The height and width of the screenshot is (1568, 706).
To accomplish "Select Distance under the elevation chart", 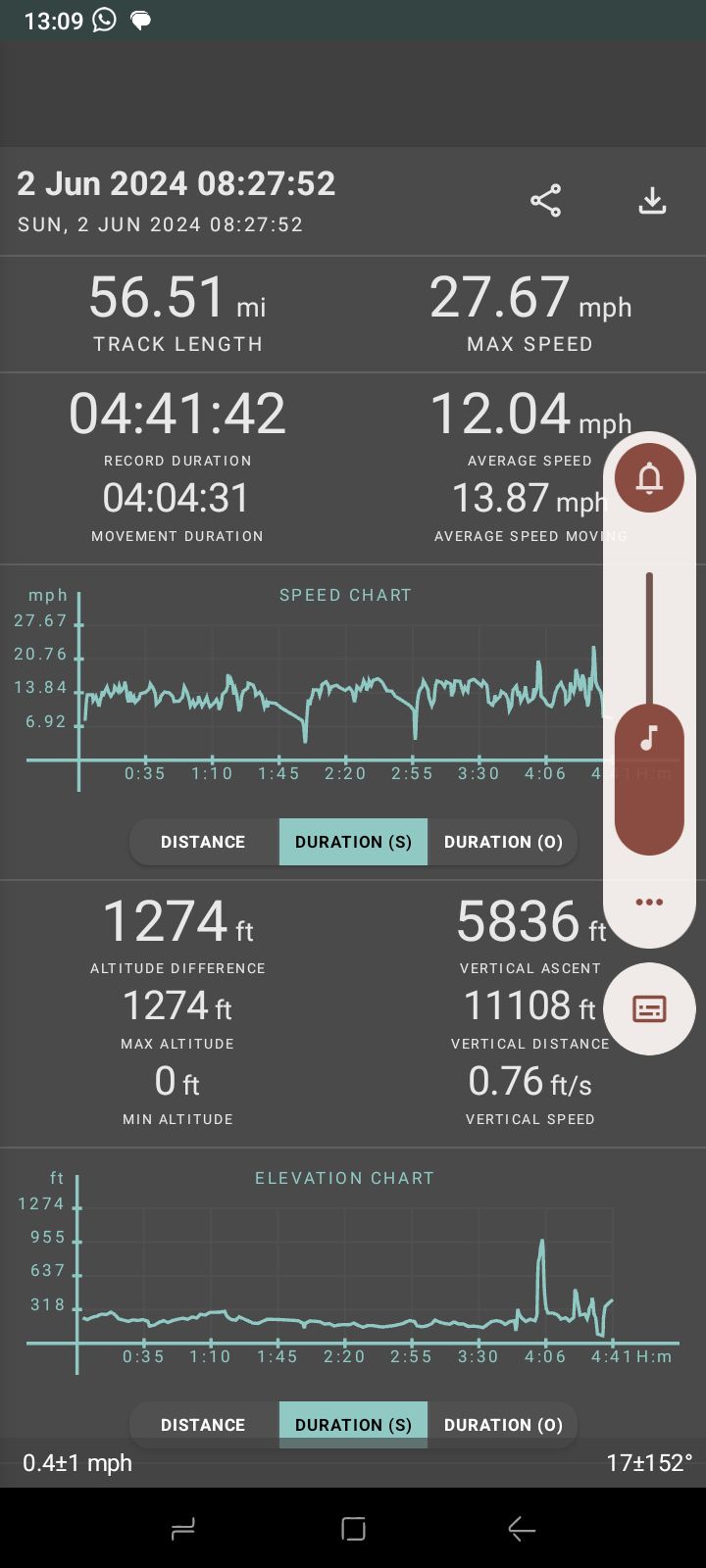I will pyautogui.click(x=203, y=1425).
